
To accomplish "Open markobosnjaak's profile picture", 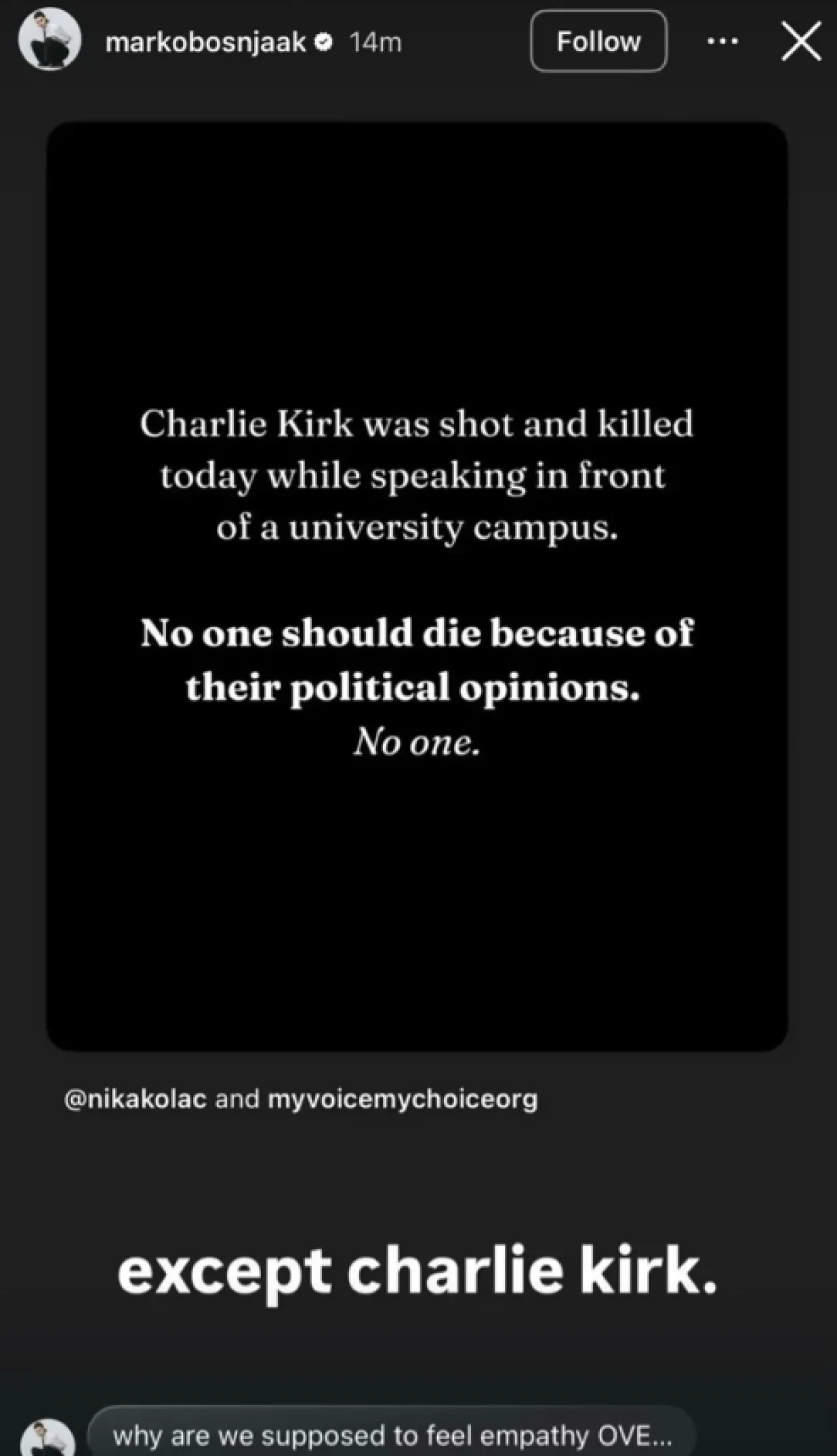I will (x=49, y=41).
